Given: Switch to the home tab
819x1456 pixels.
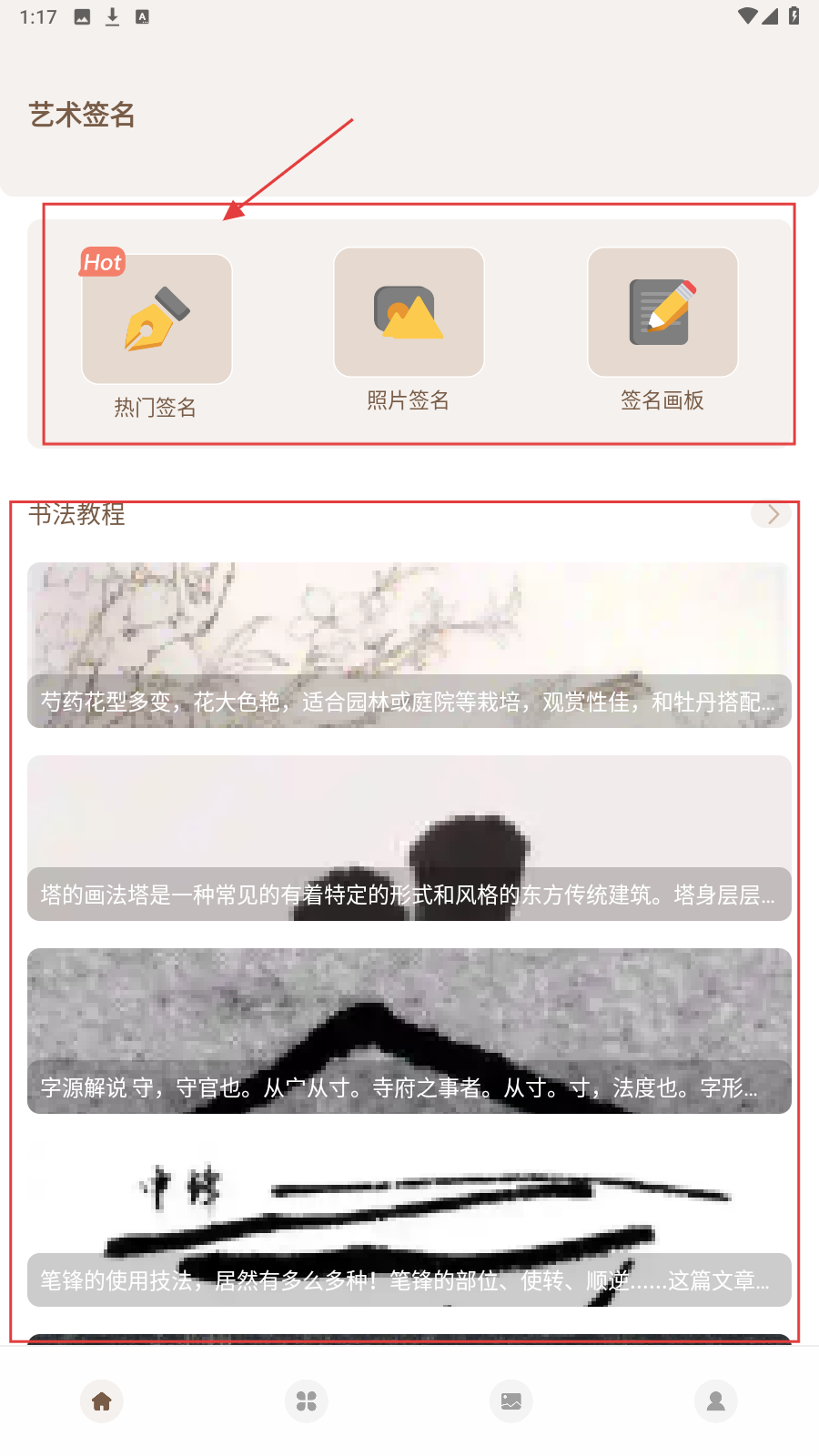Looking at the screenshot, I should 102,1401.
